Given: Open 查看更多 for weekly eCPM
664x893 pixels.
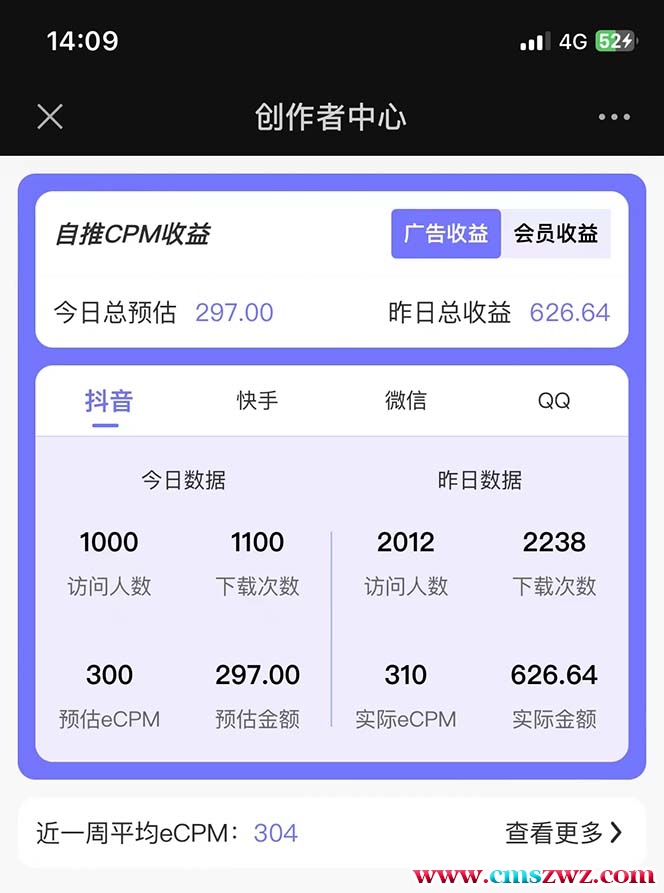Looking at the screenshot, I should click(x=563, y=832).
